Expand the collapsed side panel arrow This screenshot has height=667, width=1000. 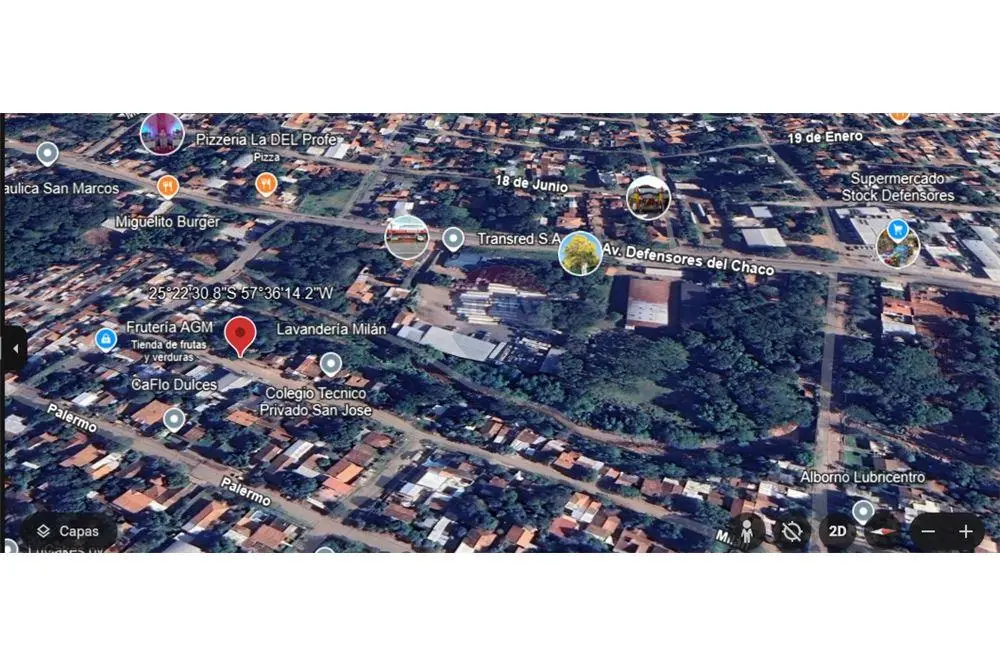coord(14,349)
